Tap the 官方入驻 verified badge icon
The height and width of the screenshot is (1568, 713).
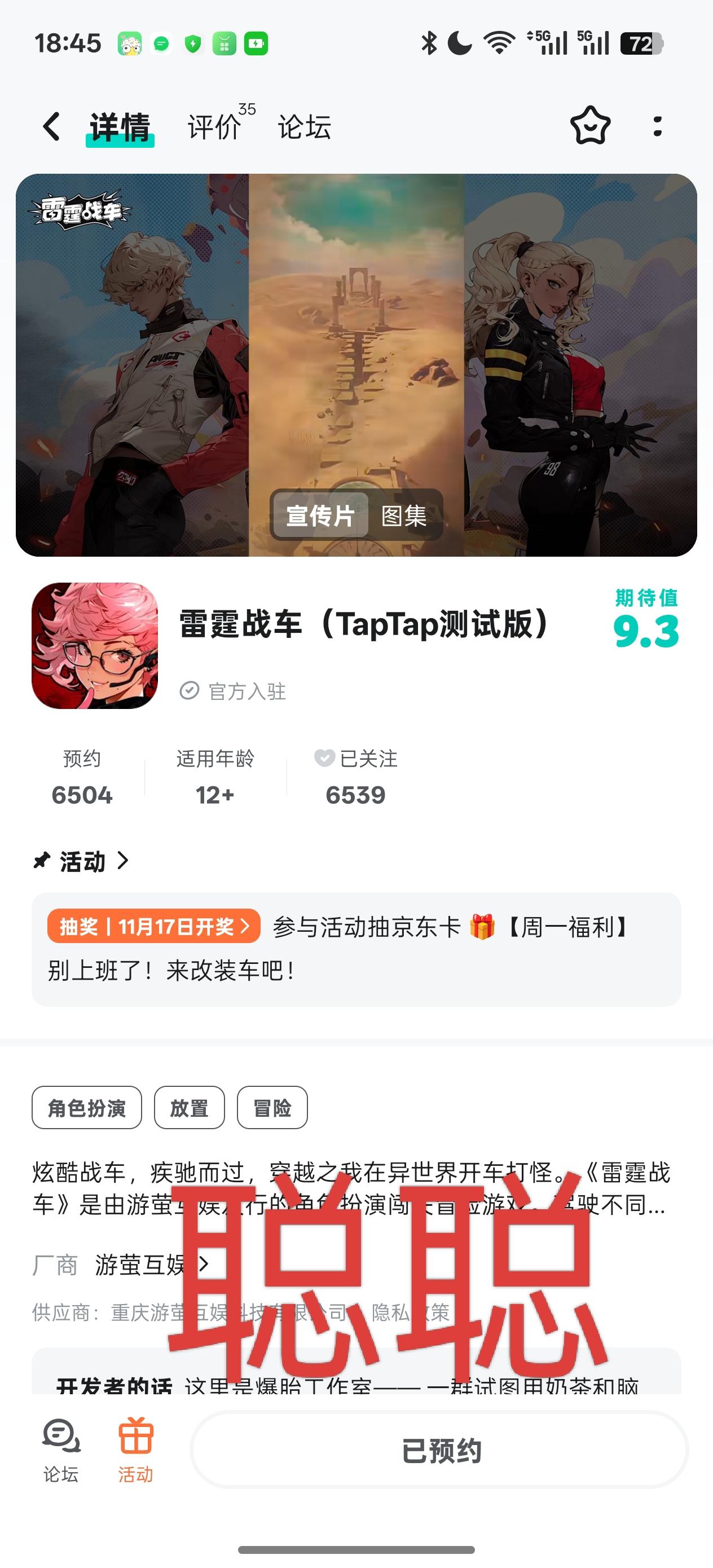click(x=190, y=690)
